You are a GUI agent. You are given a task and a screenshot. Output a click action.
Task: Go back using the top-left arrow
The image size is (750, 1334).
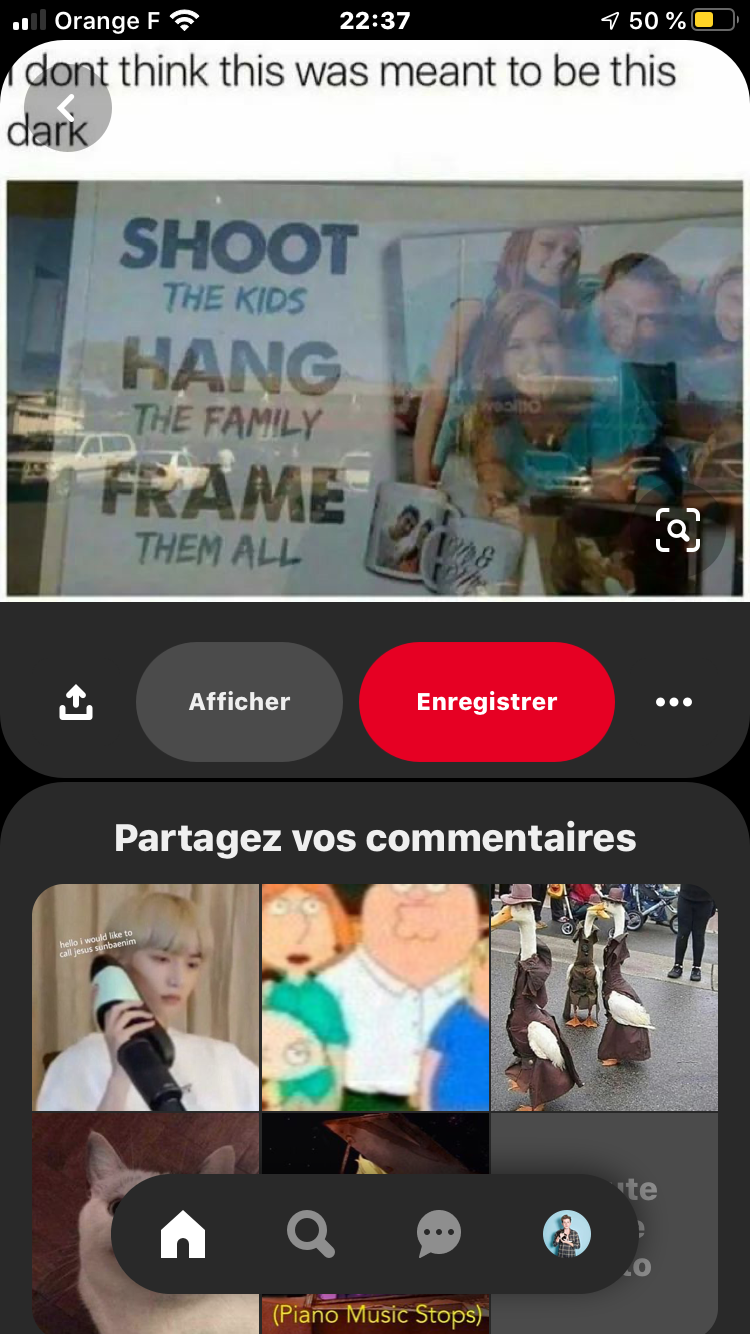[67, 107]
